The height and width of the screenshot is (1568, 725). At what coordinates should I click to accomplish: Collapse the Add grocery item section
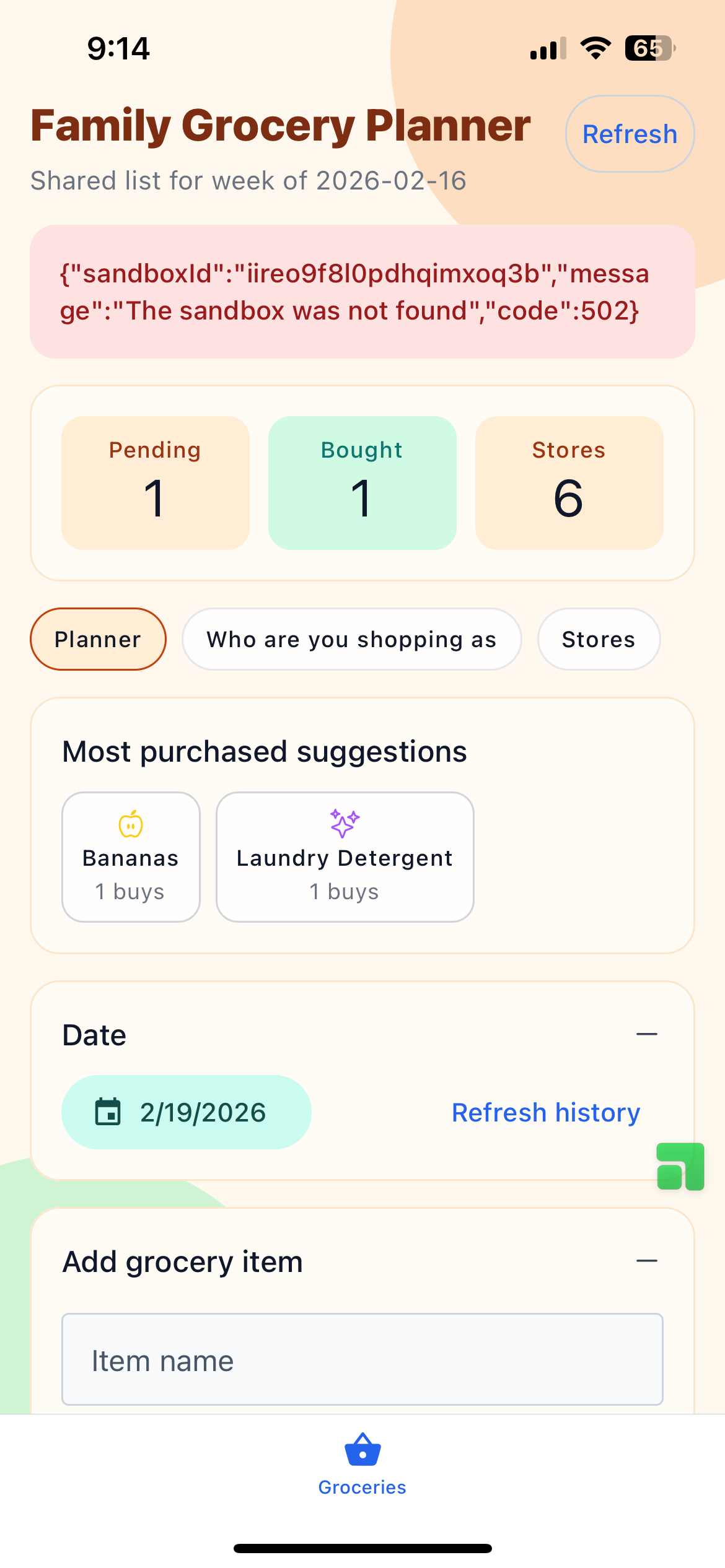point(646,1261)
